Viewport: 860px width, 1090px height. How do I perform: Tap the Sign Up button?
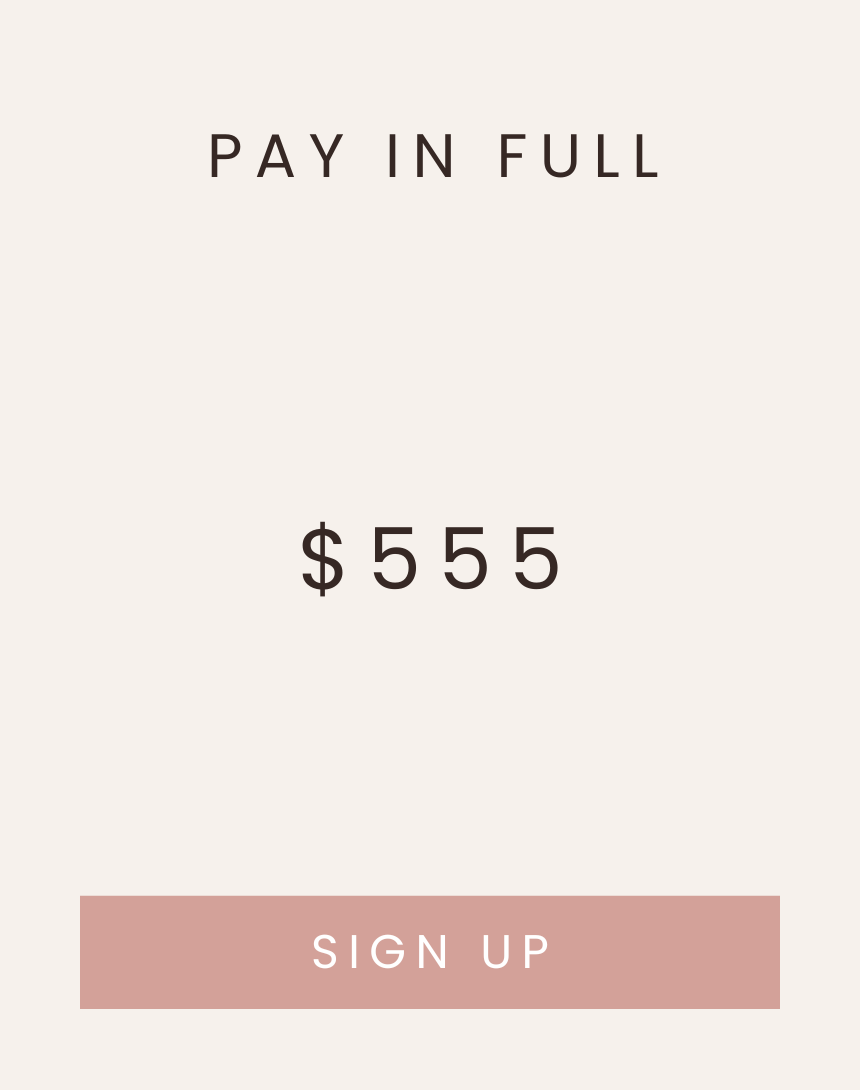(430, 952)
